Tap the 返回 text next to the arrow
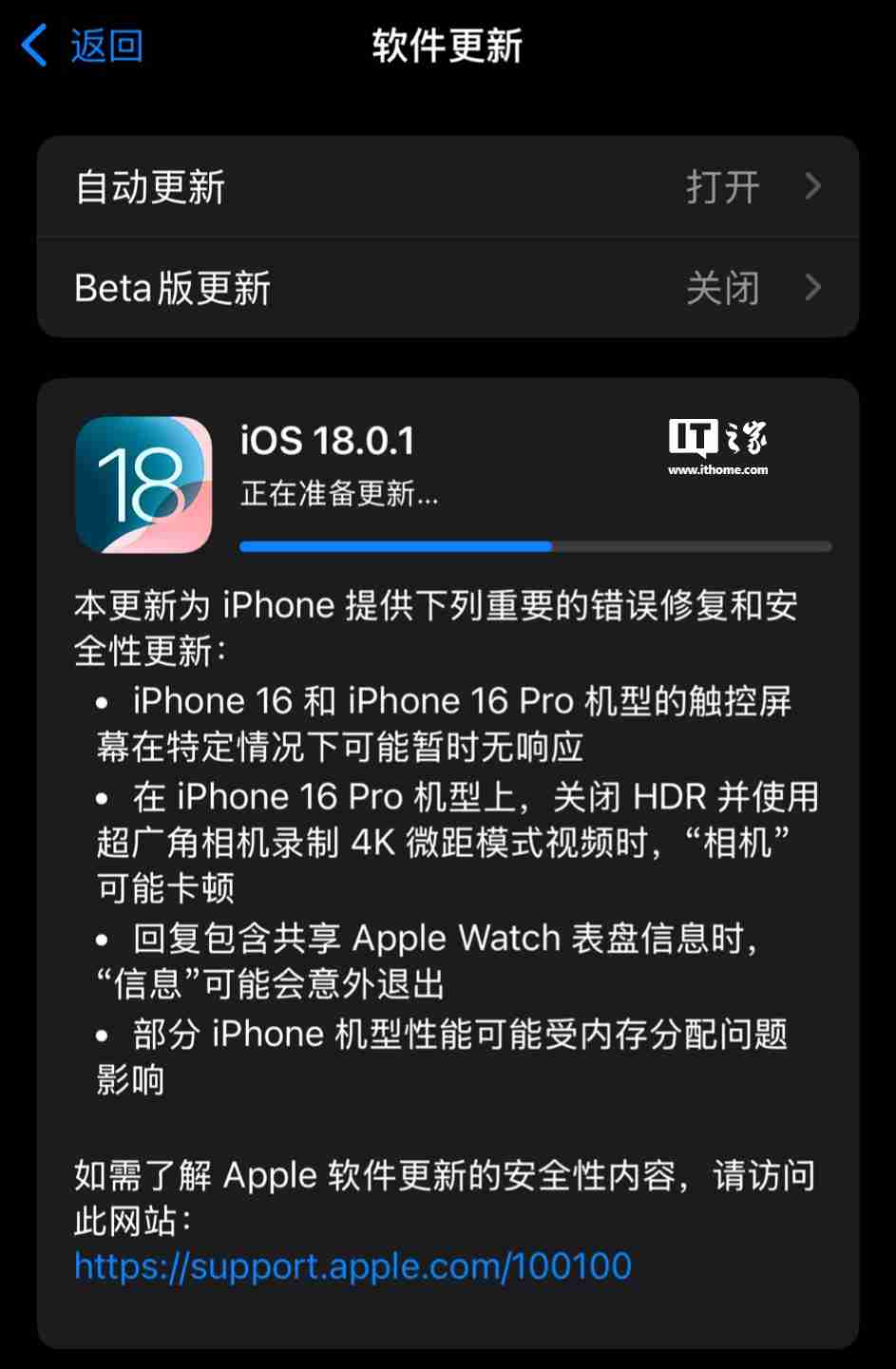The width and height of the screenshot is (896, 1369). (x=105, y=45)
